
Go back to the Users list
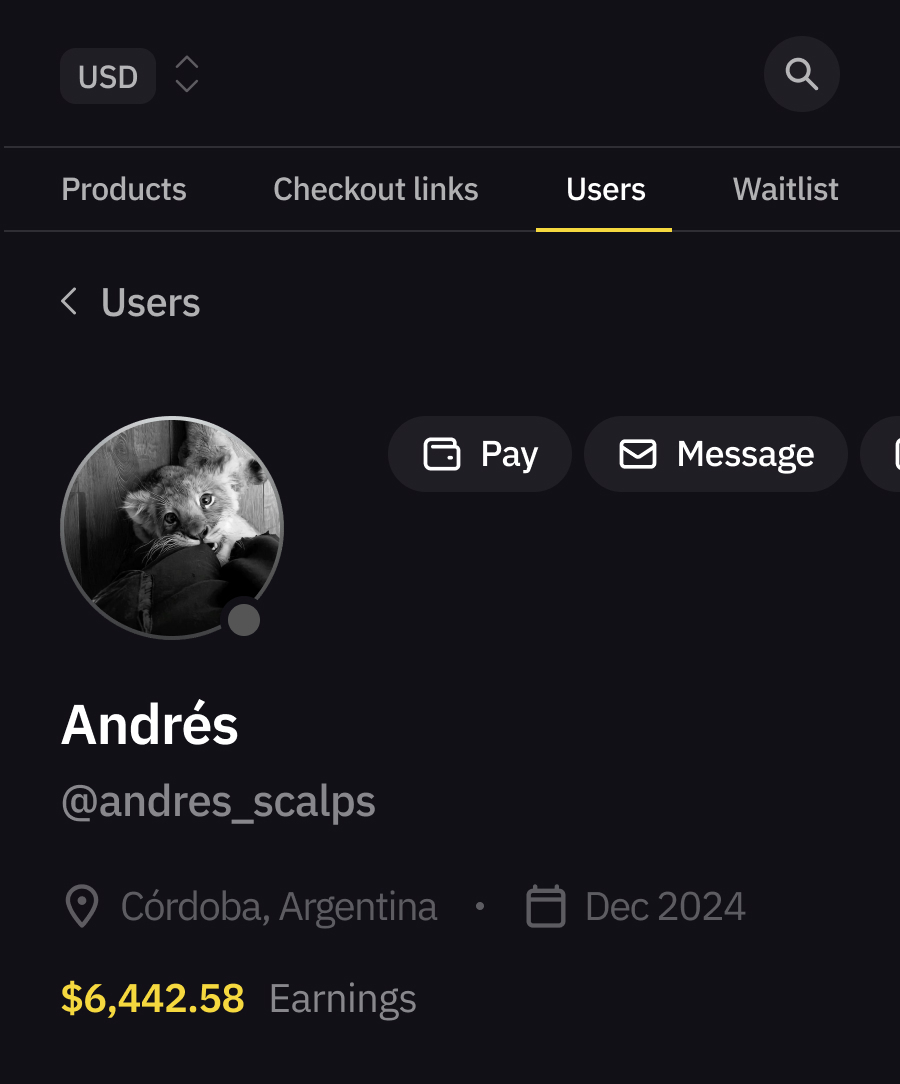coord(130,302)
